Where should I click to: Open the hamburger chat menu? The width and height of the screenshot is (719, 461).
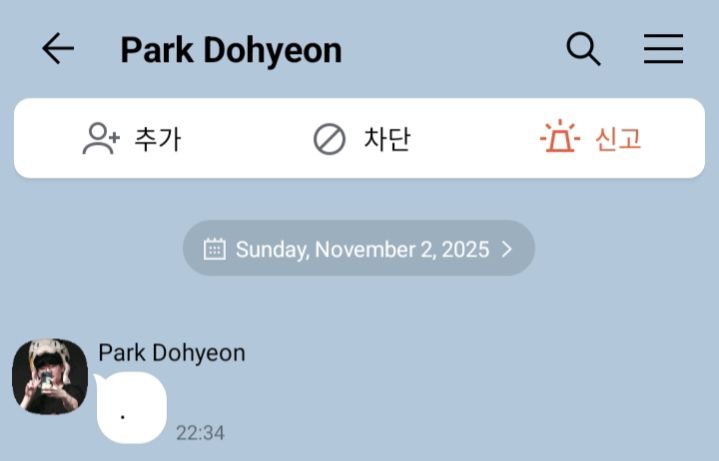663,49
